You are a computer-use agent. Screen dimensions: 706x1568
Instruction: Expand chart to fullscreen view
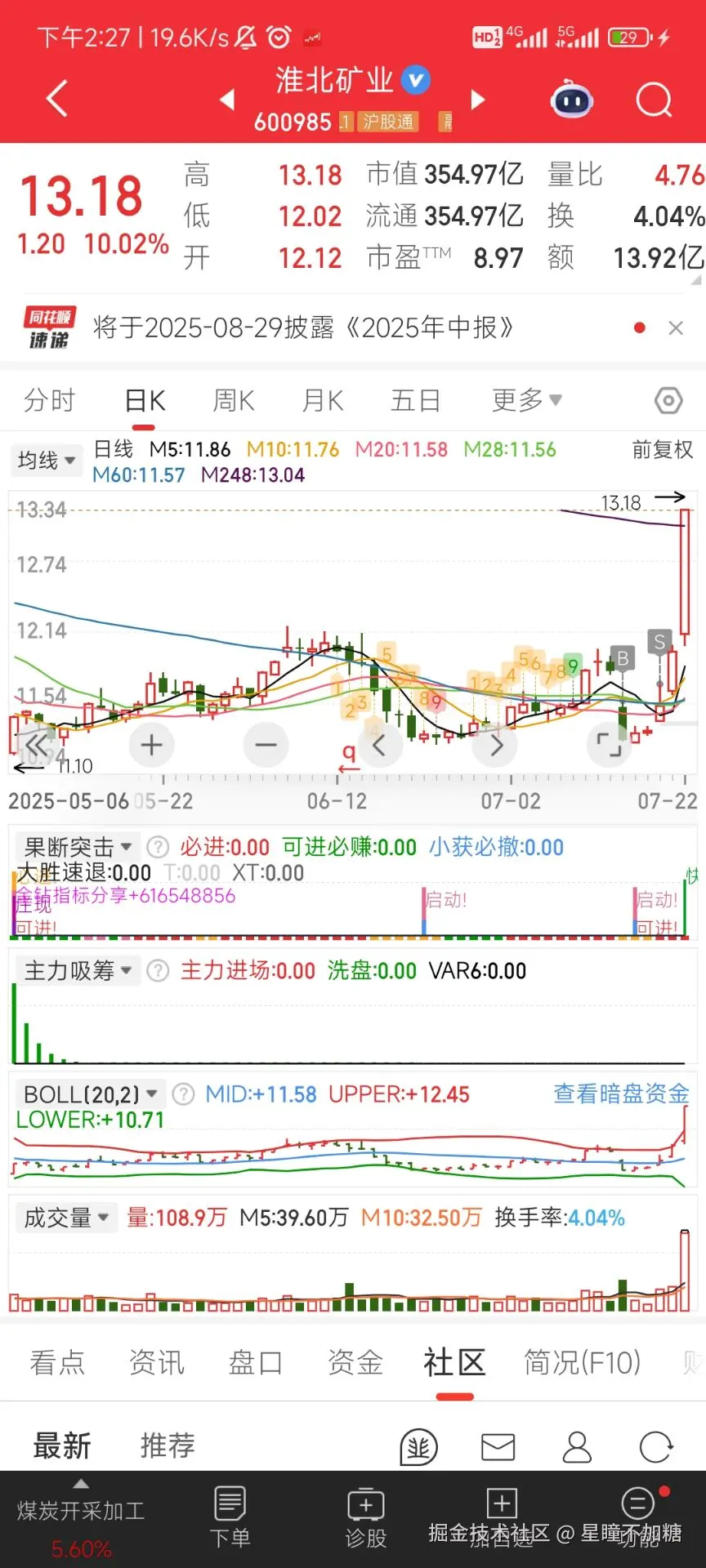click(608, 745)
